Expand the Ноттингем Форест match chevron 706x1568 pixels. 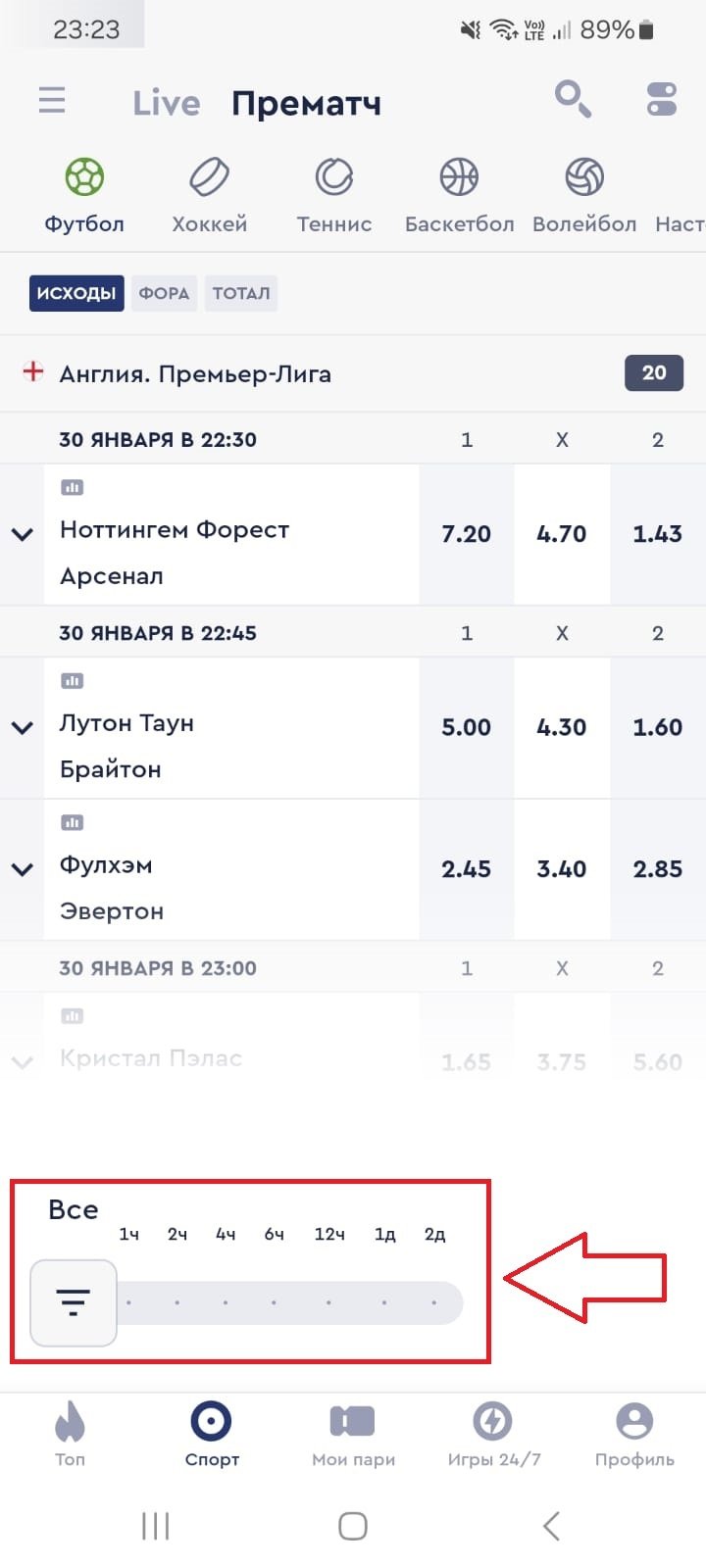click(23, 534)
